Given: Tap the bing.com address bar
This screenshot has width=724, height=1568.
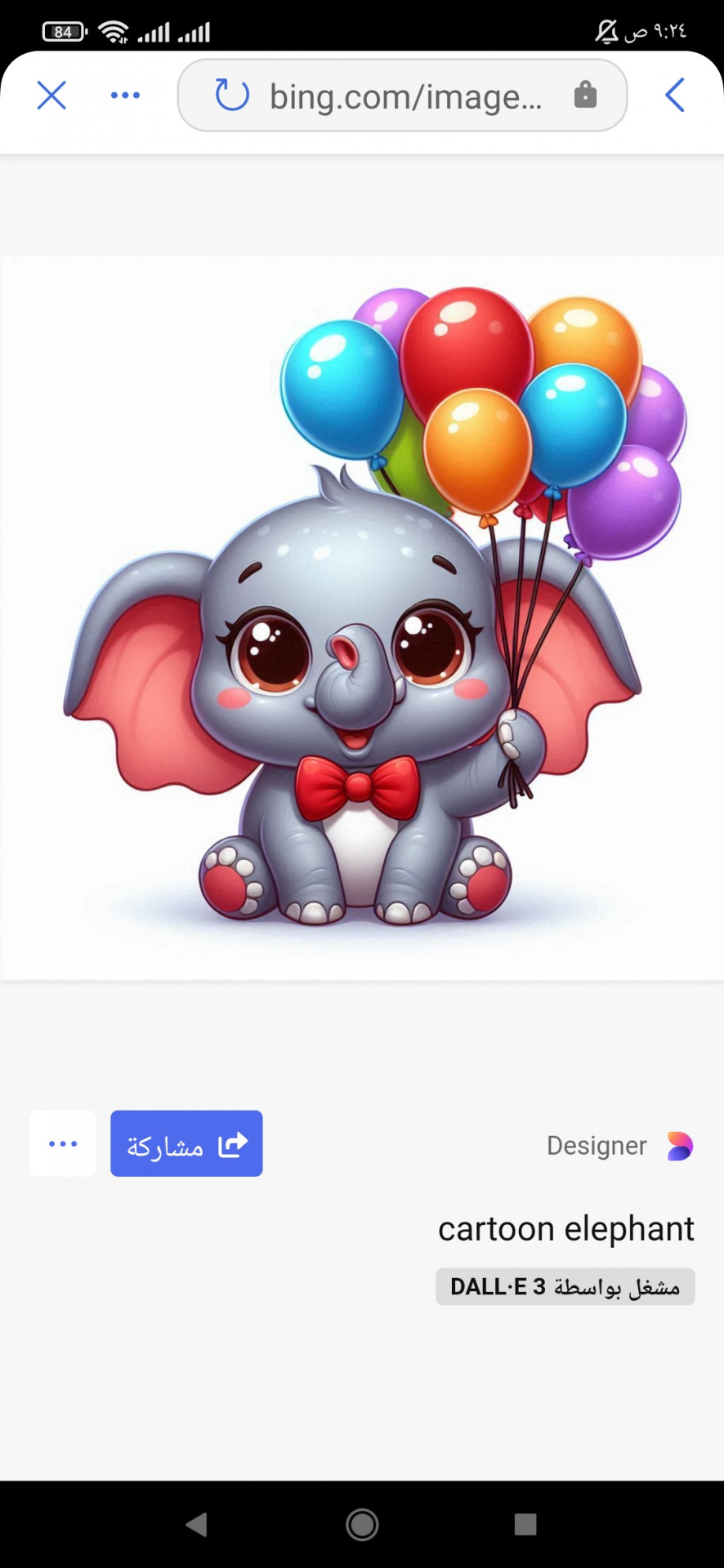Looking at the screenshot, I should point(405,97).
